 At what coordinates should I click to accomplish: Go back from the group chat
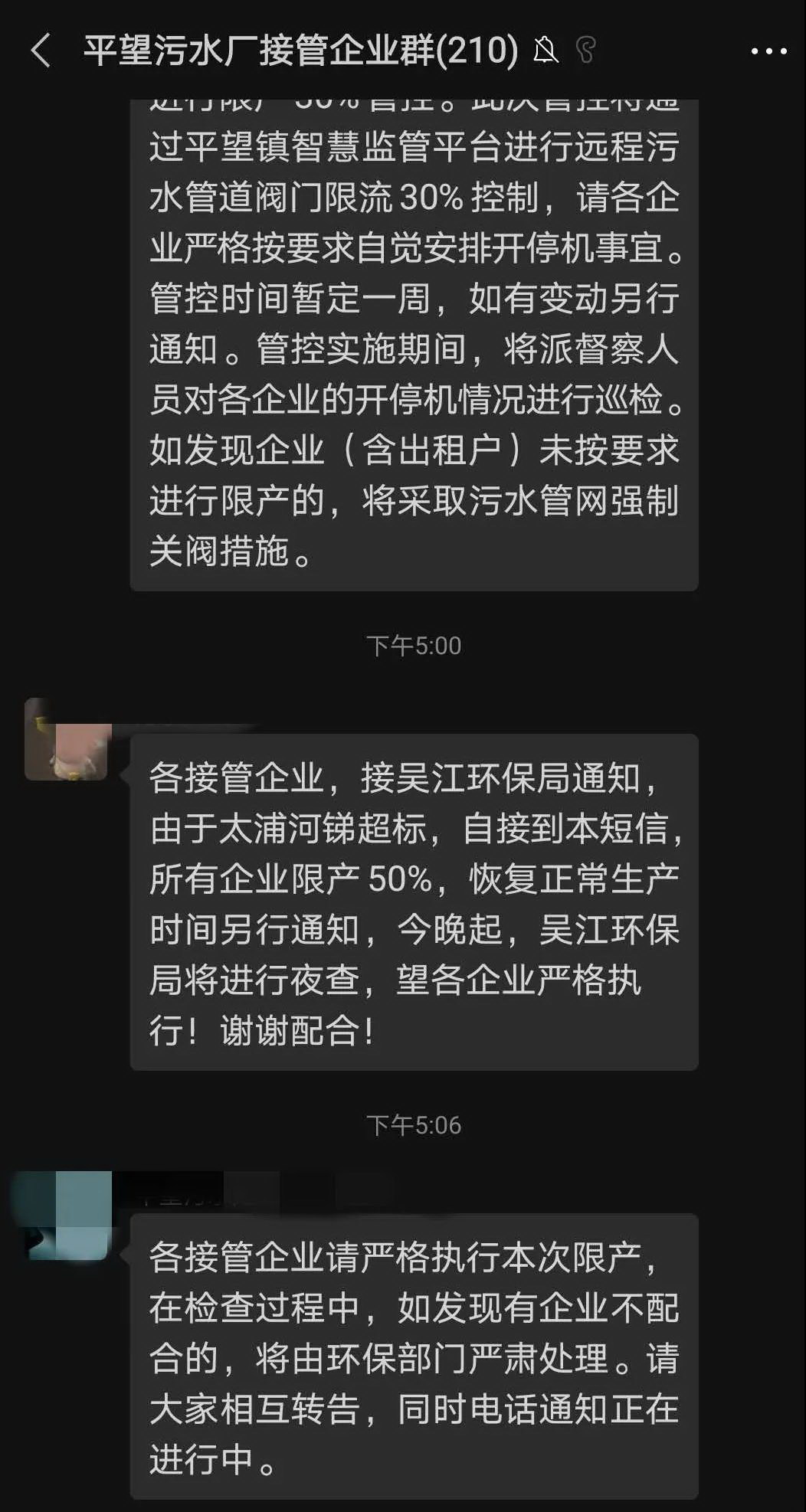click(41, 51)
